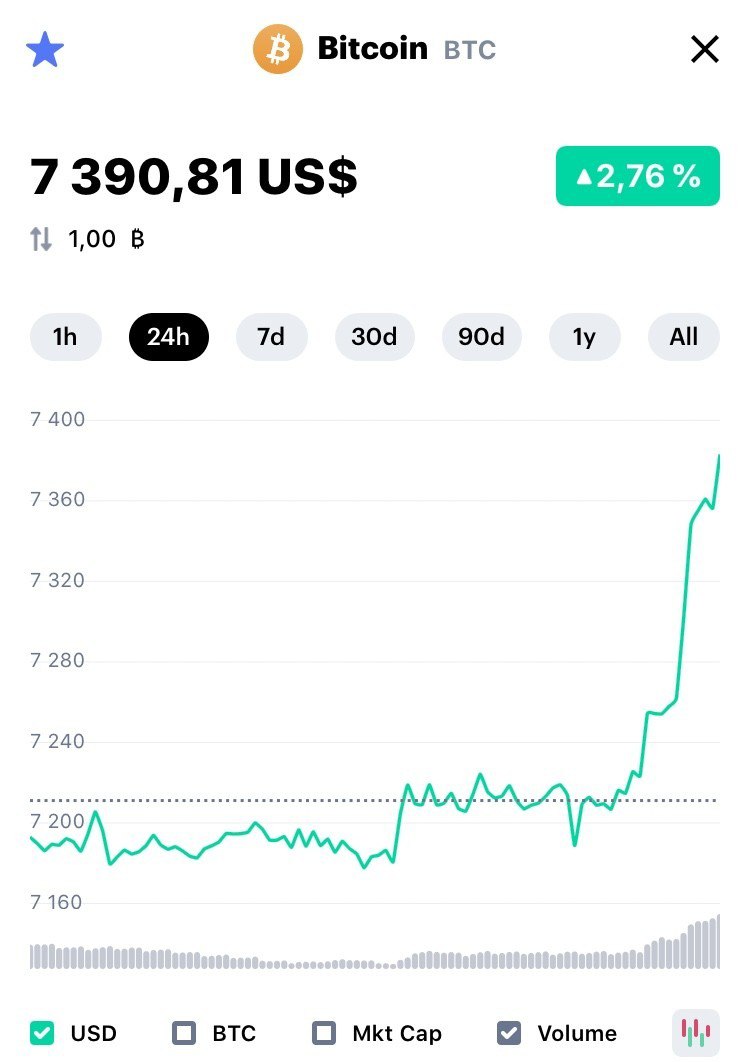Choose the 90d chart period
This screenshot has width=750, height=1062.
481,337
